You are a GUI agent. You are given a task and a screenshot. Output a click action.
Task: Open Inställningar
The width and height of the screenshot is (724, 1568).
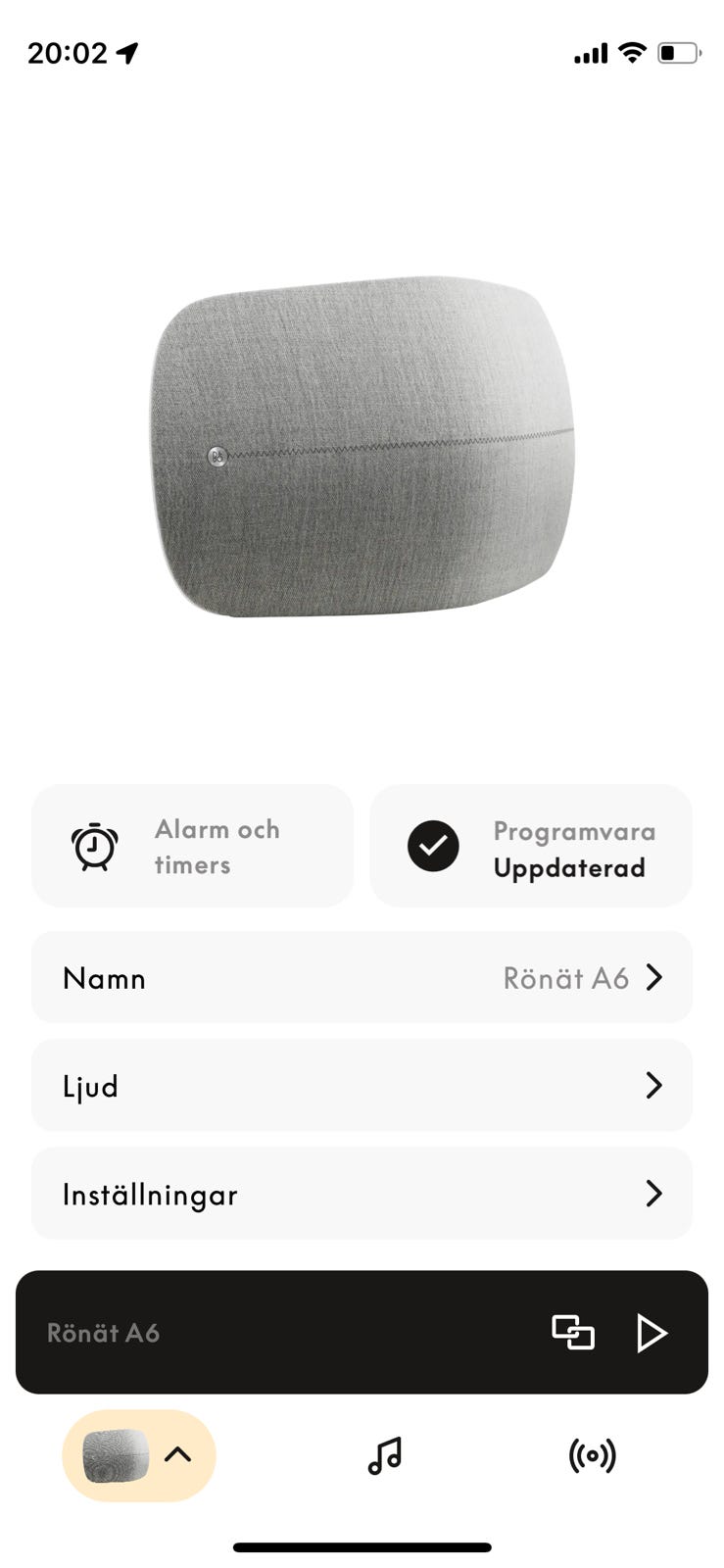coord(362,1193)
